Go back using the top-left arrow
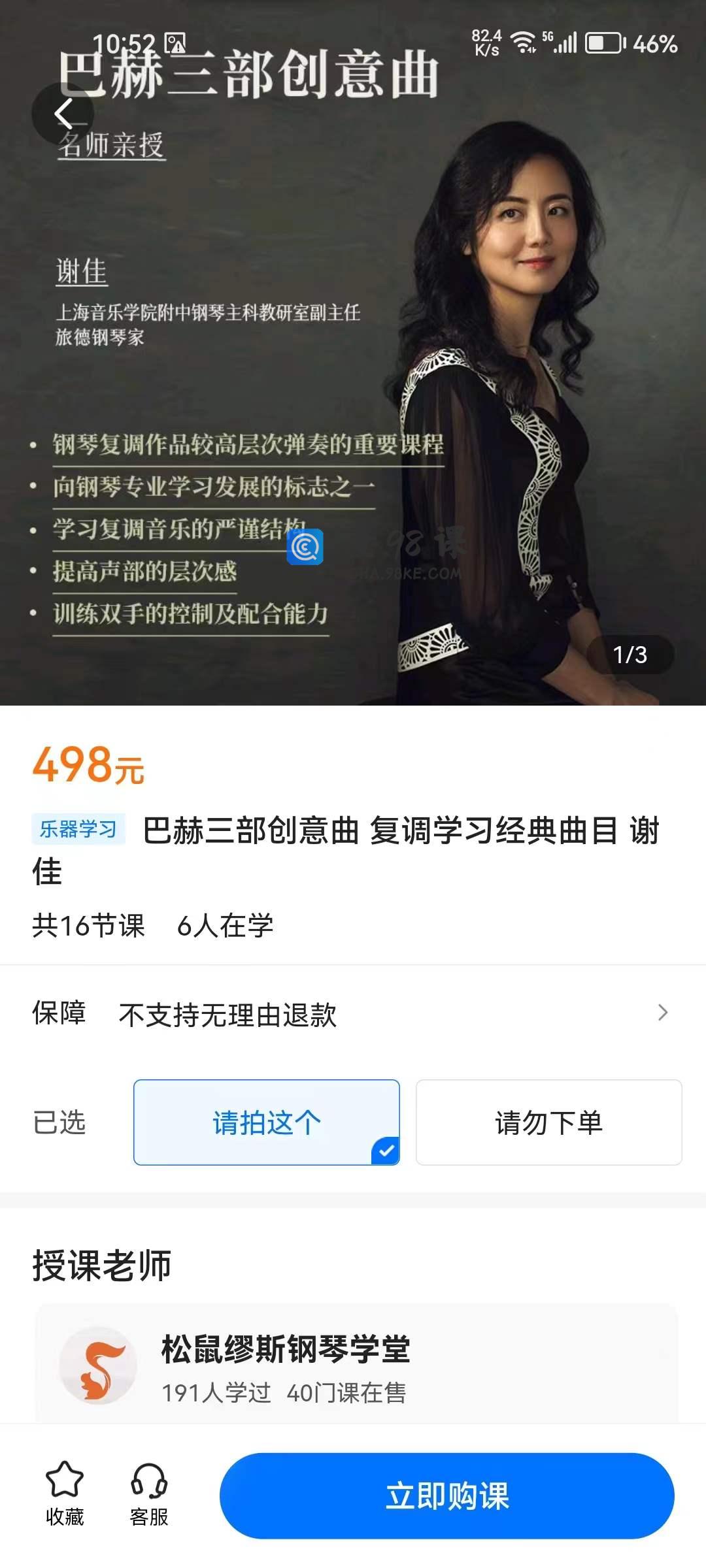This screenshot has width=706, height=1568. (63, 114)
